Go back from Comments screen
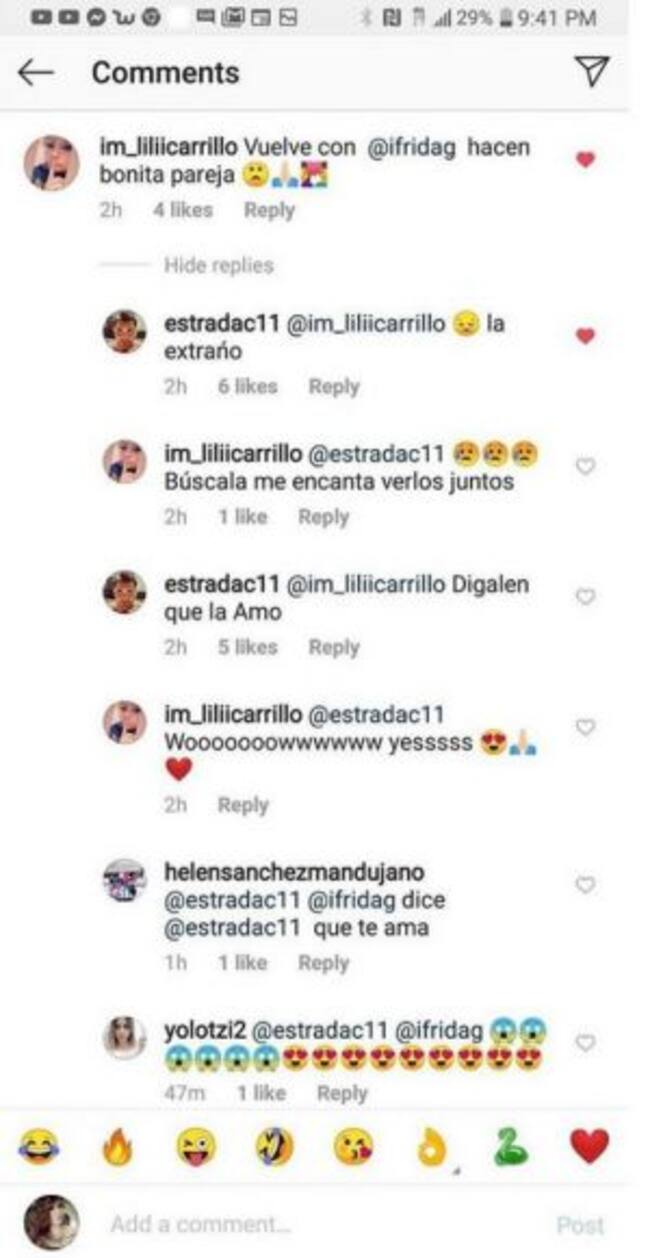 coord(36,73)
